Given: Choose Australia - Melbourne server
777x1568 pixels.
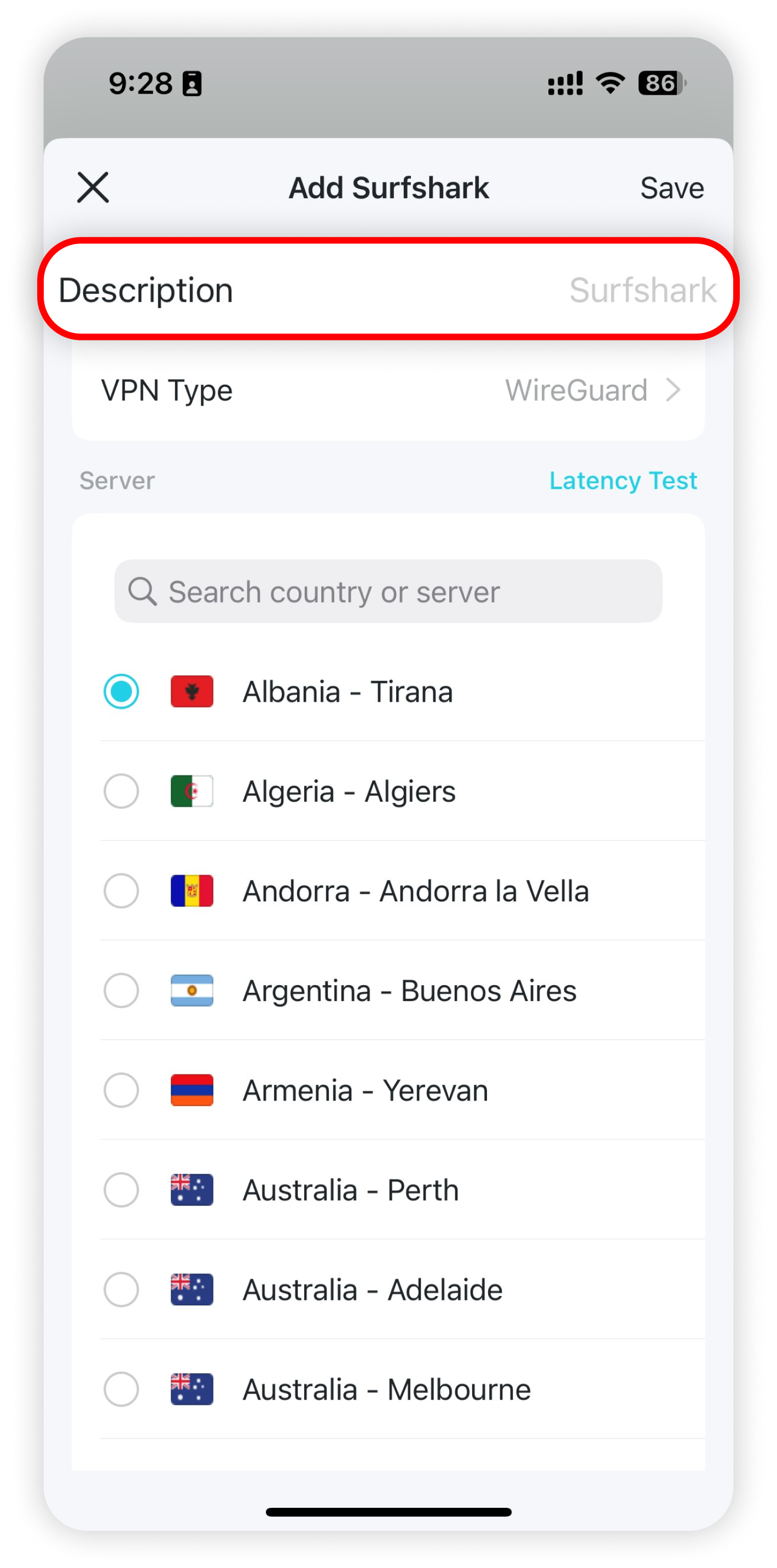Looking at the screenshot, I should (121, 1390).
